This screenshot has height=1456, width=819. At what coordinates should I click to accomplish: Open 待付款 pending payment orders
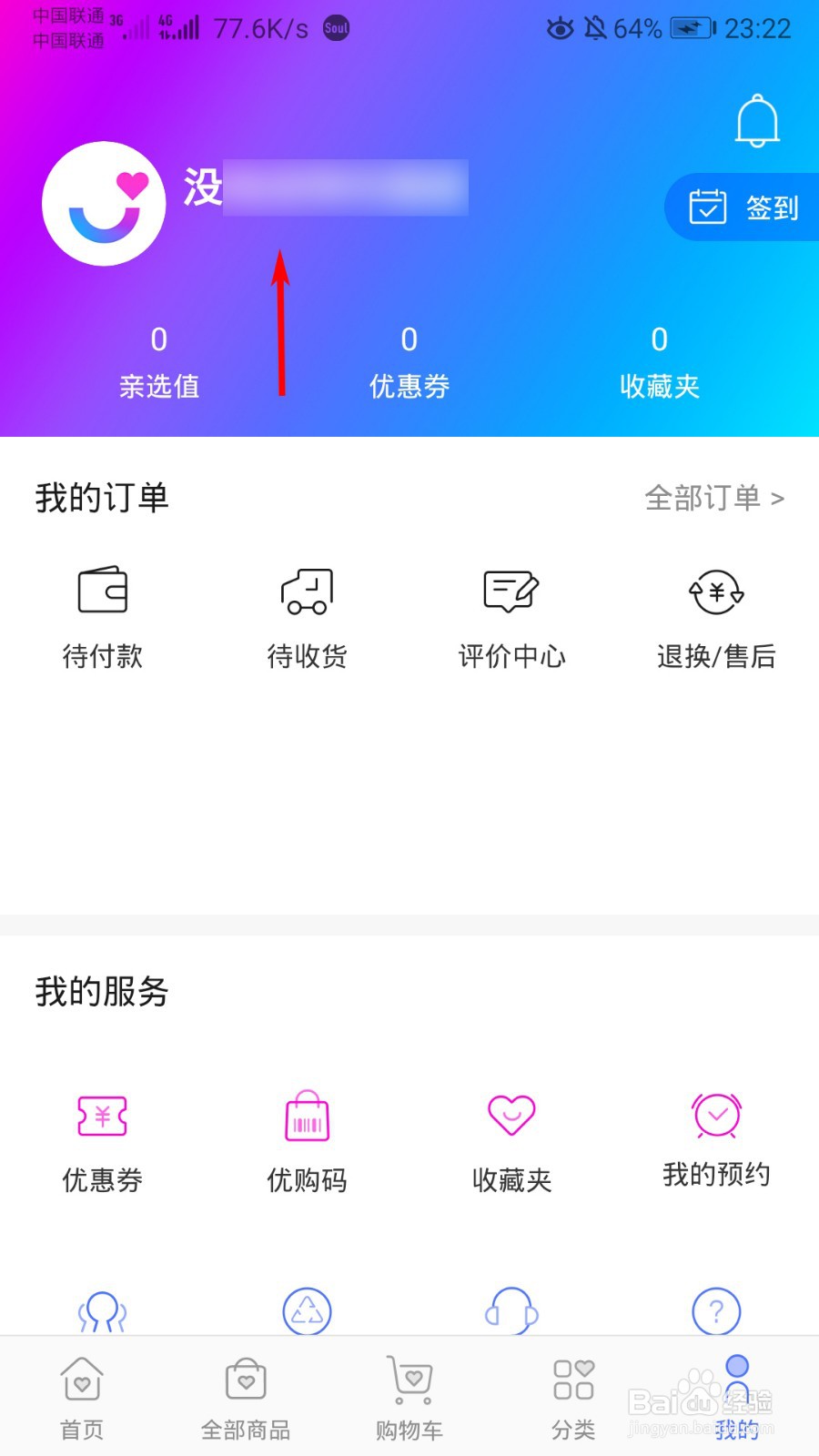tap(103, 618)
